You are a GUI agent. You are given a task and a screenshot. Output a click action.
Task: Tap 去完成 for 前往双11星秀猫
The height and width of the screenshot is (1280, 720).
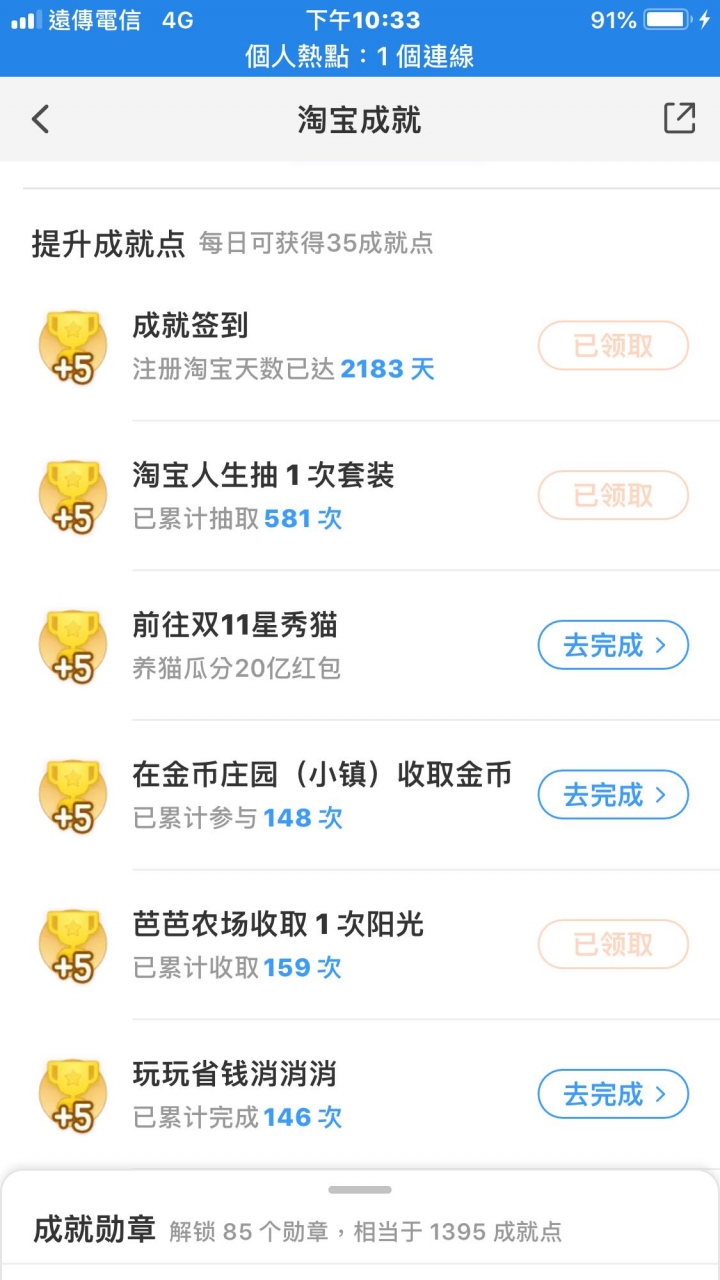(613, 645)
